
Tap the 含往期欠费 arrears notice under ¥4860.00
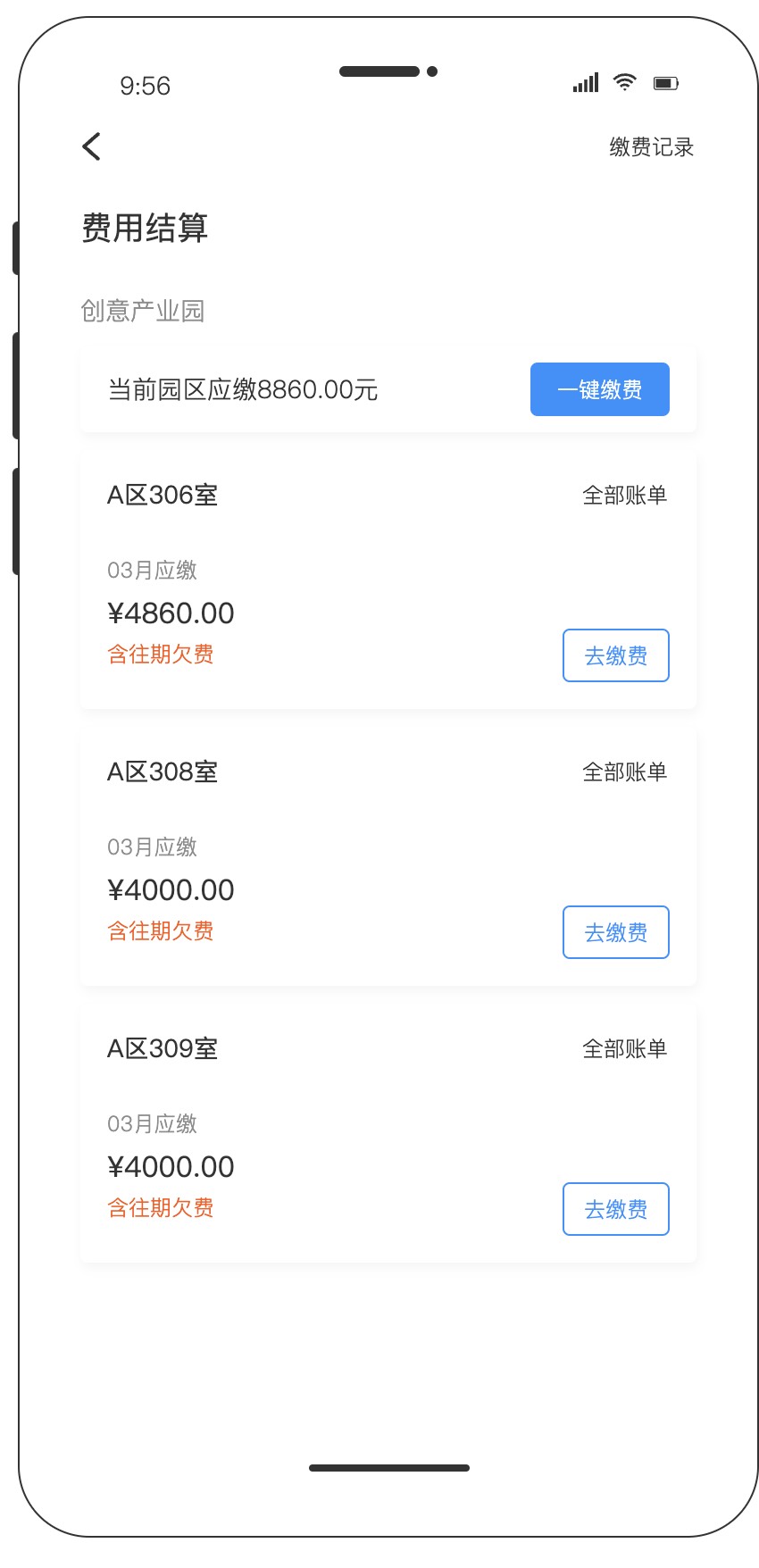(160, 655)
